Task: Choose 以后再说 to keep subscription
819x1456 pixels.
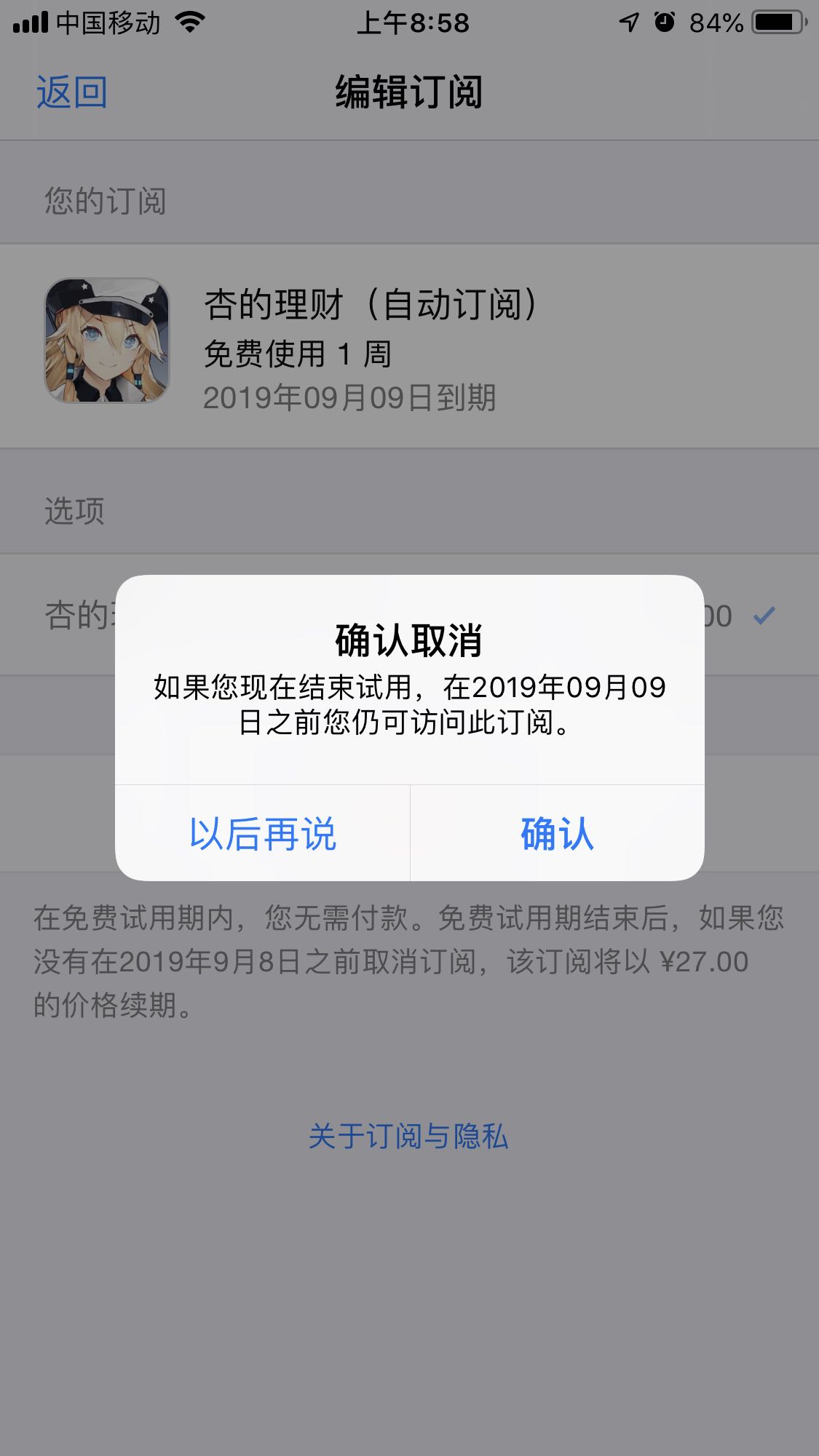Action: pyautogui.click(x=263, y=833)
